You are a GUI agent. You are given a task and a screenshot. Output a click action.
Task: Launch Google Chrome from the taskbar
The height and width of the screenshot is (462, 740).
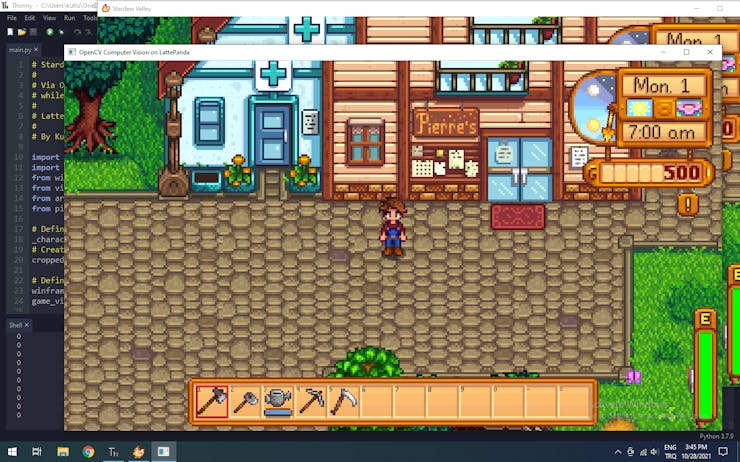pyautogui.click(x=88, y=451)
